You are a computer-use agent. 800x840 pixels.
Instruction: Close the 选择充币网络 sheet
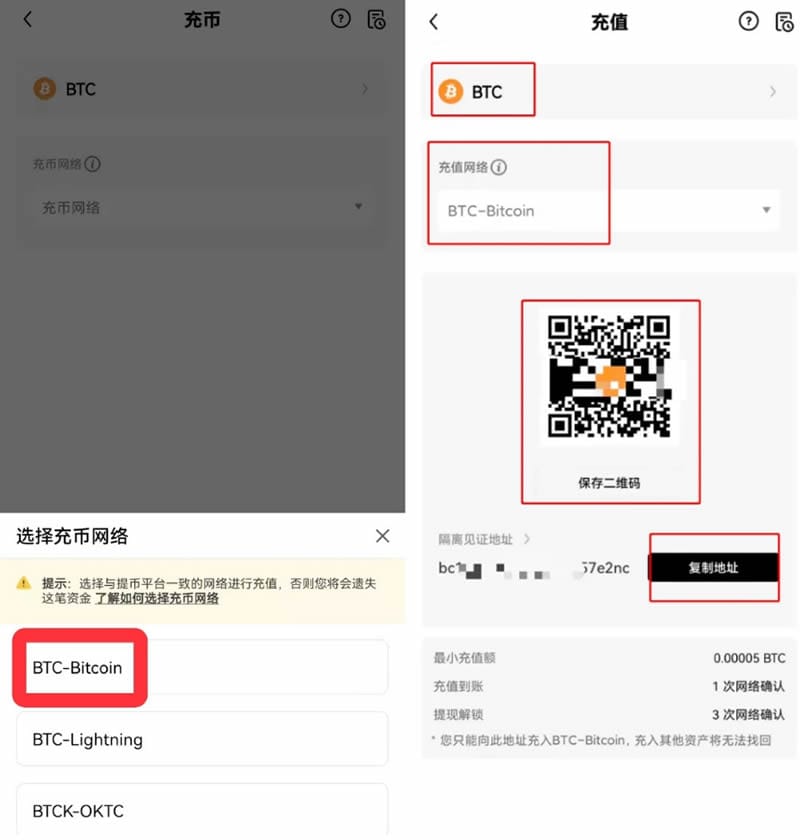tap(383, 536)
